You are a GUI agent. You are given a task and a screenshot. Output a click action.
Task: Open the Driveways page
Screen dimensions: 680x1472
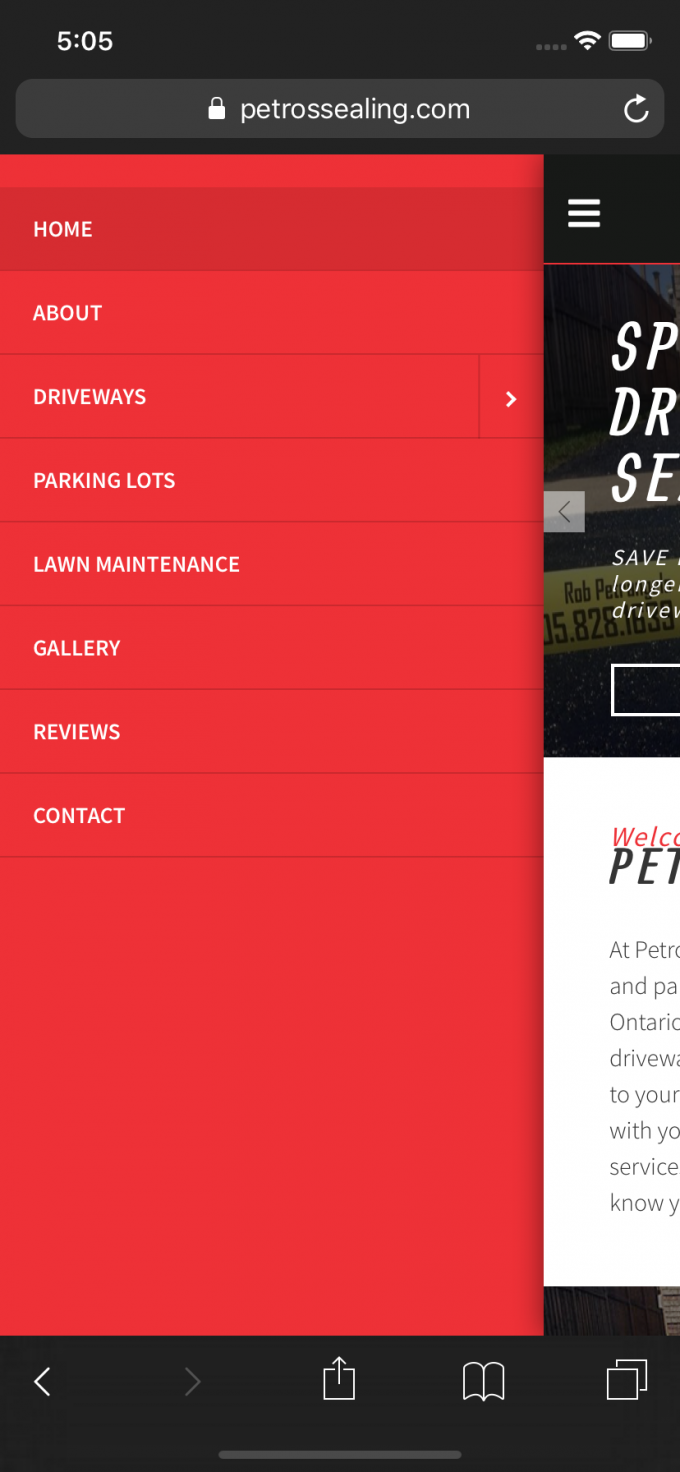coord(90,397)
